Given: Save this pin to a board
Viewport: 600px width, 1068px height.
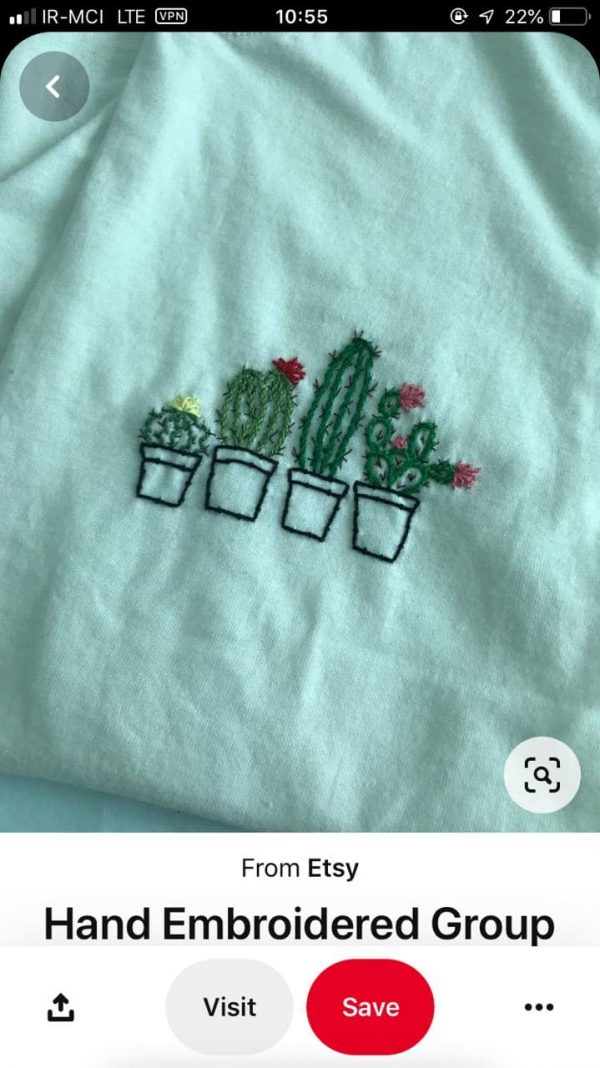Looking at the screenshot, I should 370,1007.
